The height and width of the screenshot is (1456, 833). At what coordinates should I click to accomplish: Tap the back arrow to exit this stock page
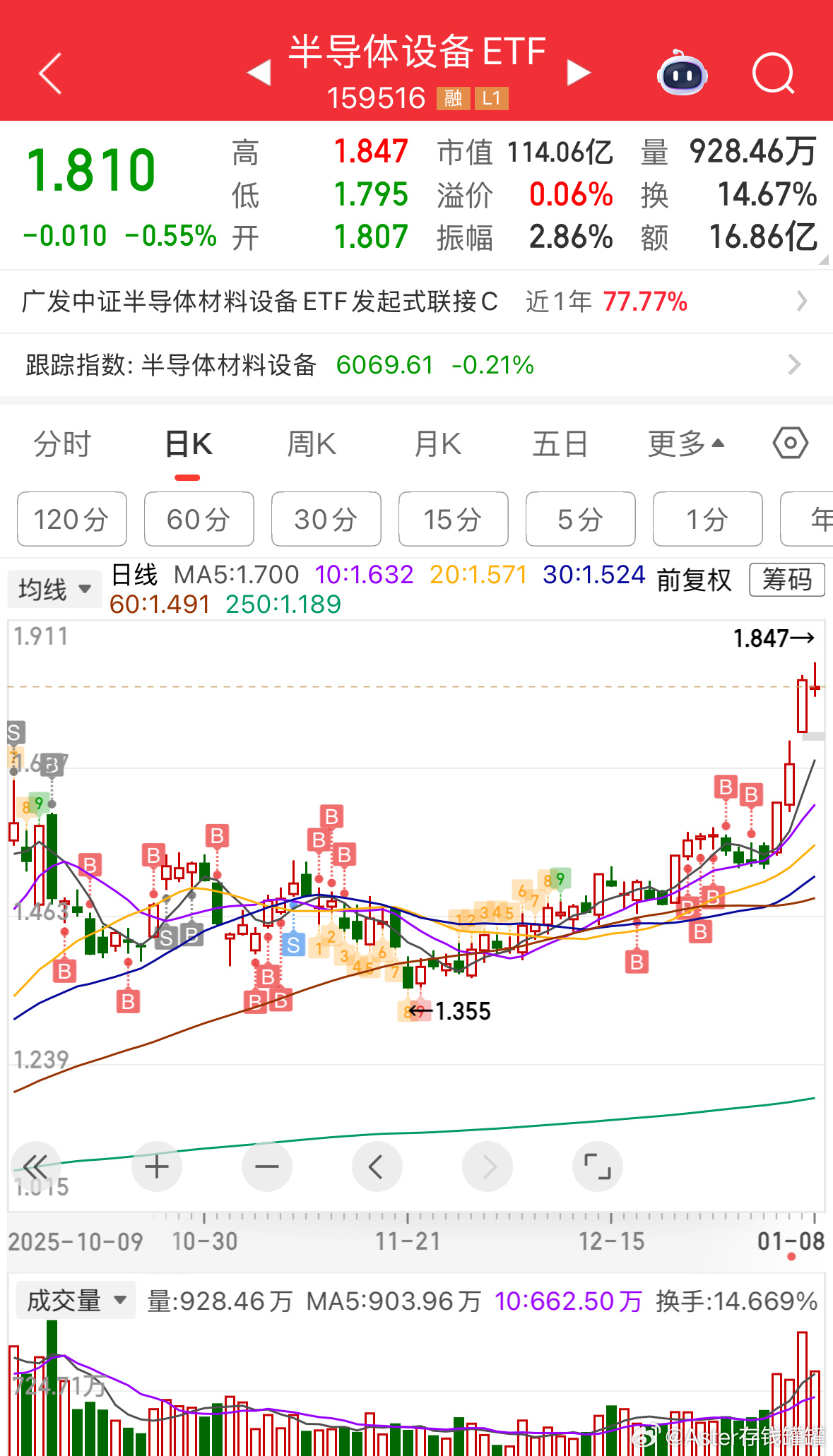pyautogui.click(x=49, y=73)
